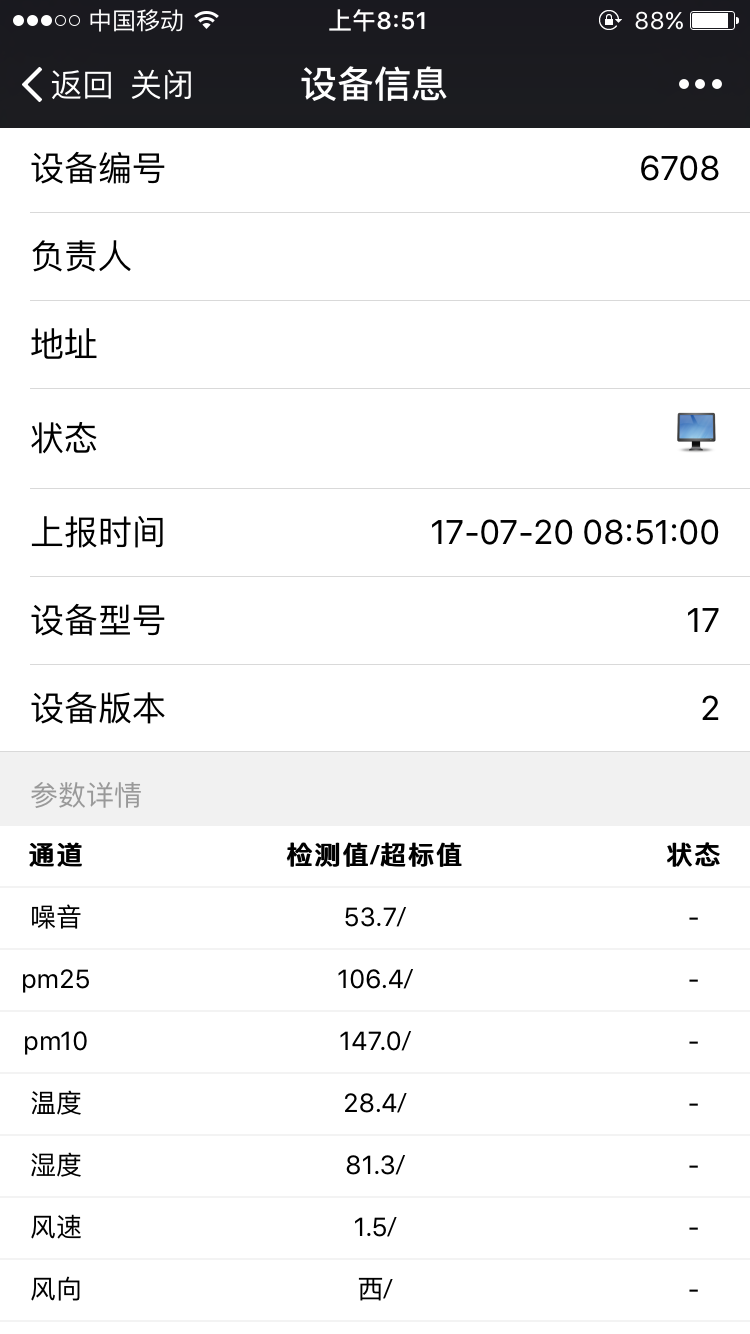Go back using the 返回 button
The image size is (750, 1334).
[67, 85]
